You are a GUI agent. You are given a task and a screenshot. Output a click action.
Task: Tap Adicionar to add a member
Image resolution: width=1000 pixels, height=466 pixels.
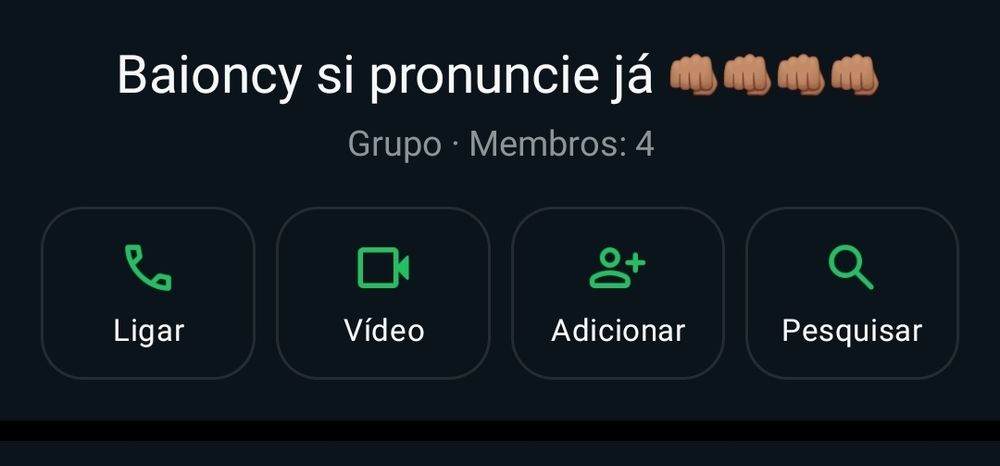pyautogui.click(x=618, y=293)
